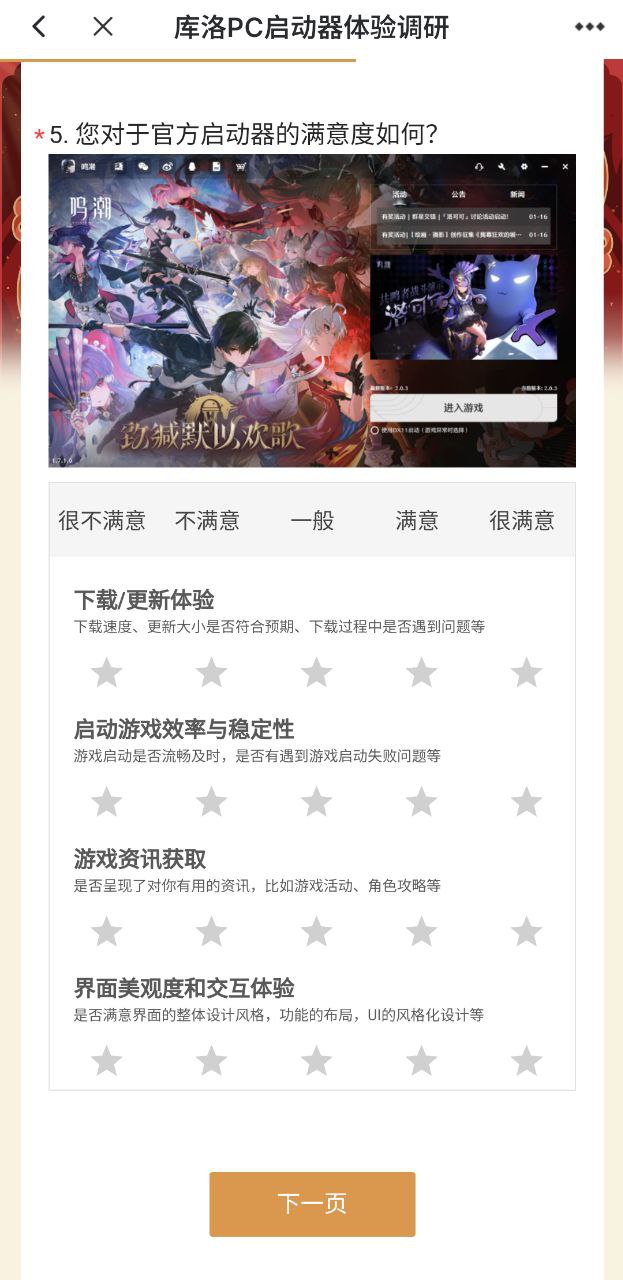Rate 启动游戏效率与稳定性 as 满意

tap(421, 802)
